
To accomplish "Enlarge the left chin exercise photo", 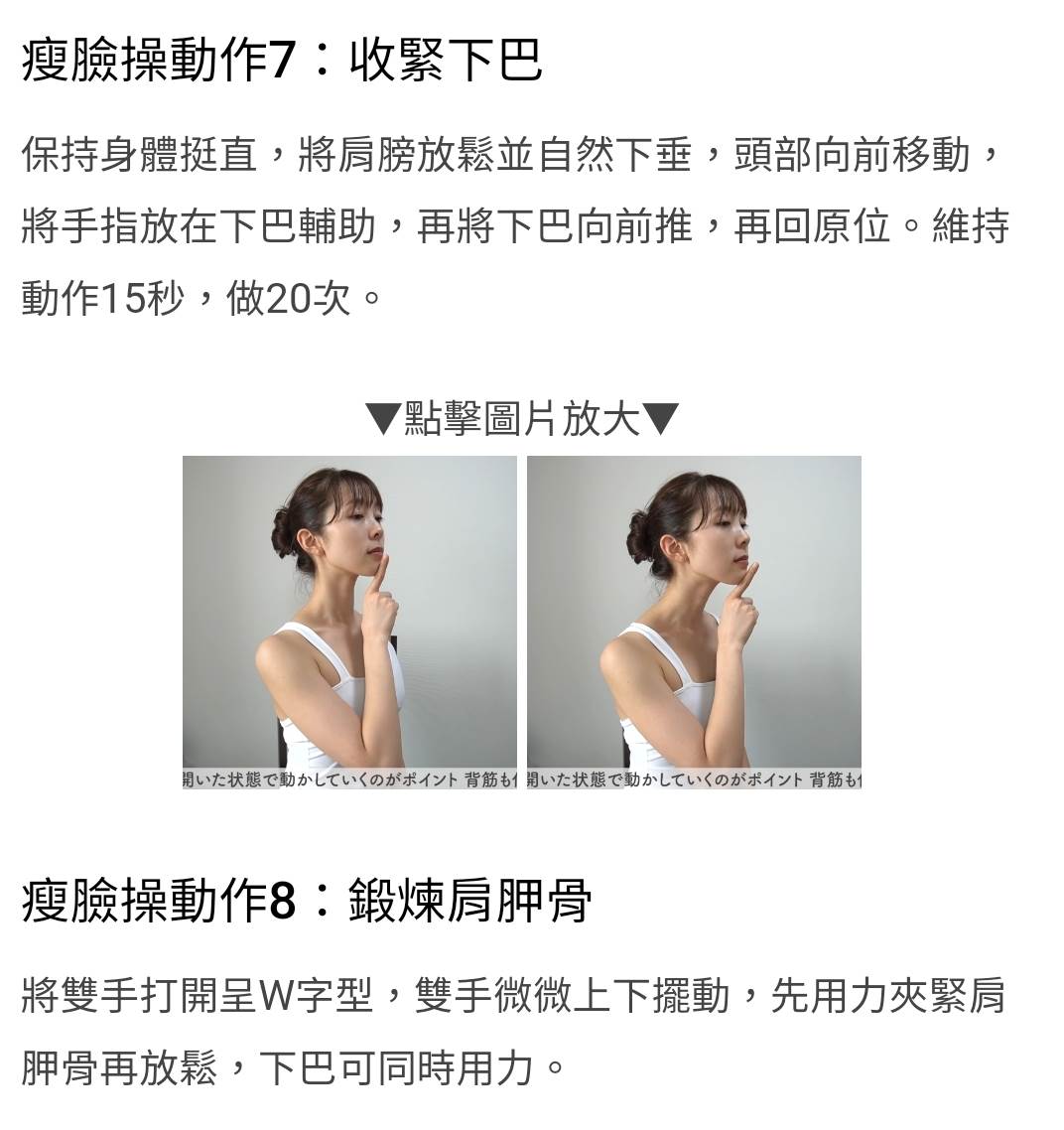I will click(x=349, y=623).
